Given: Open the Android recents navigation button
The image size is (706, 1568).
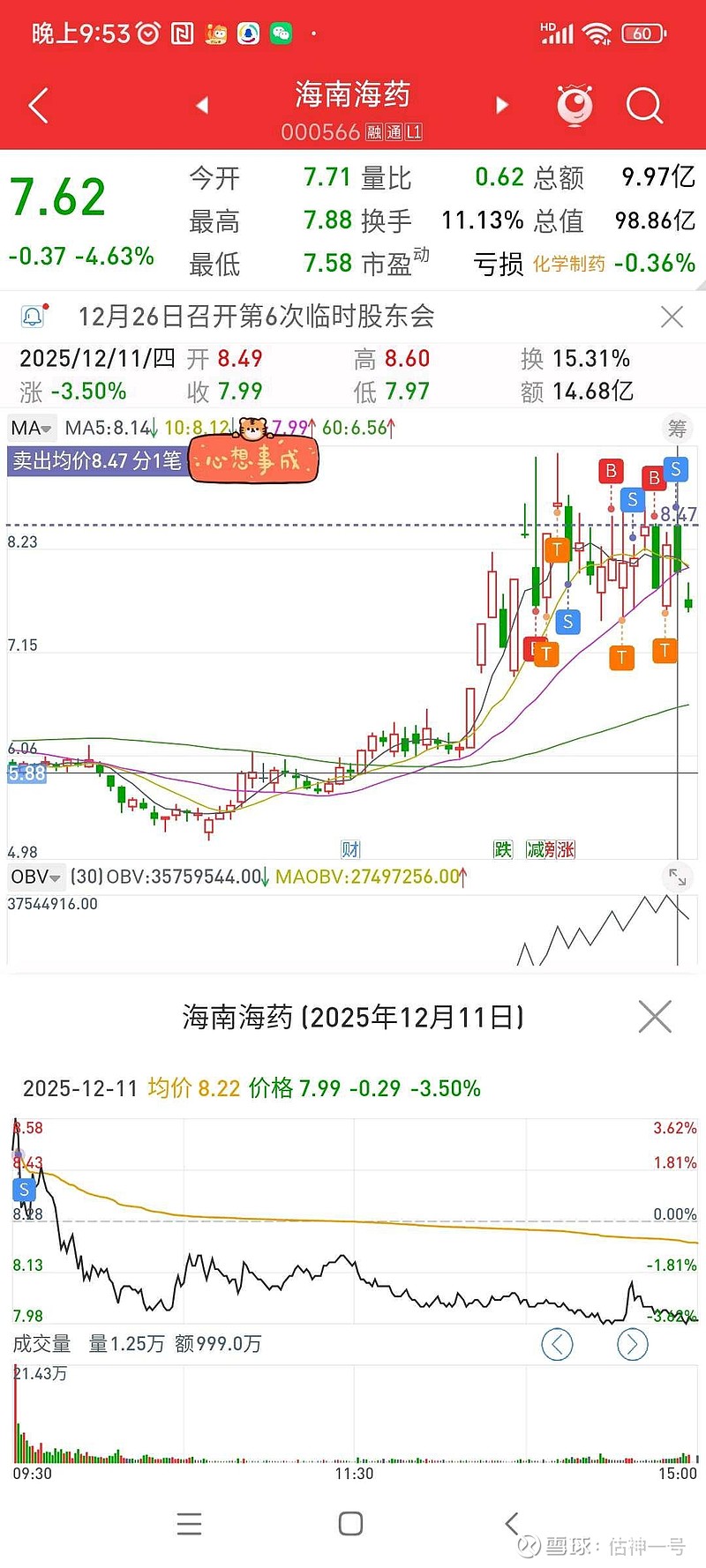Looking at the screenshot, I should 189,1523.
